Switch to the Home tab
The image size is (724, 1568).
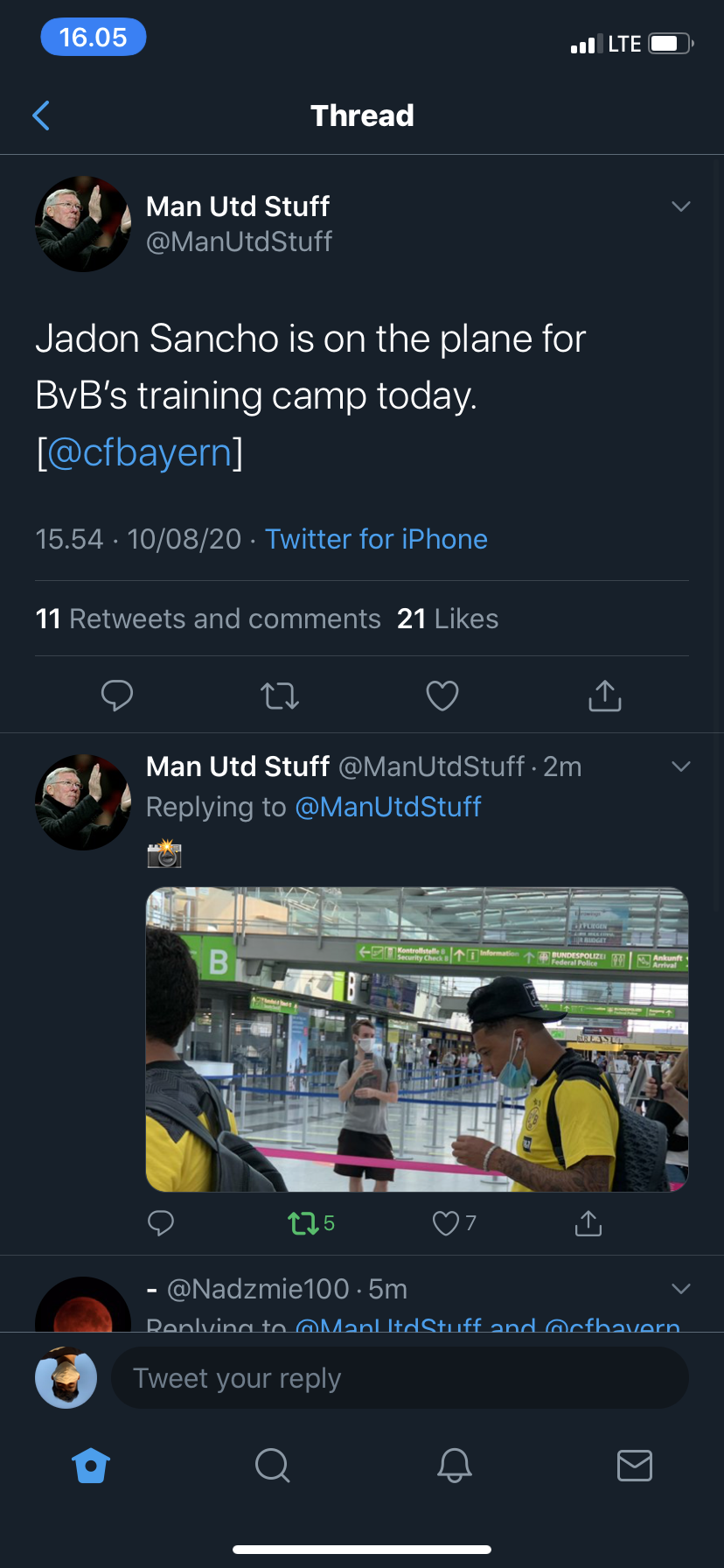coord(90,1466)
